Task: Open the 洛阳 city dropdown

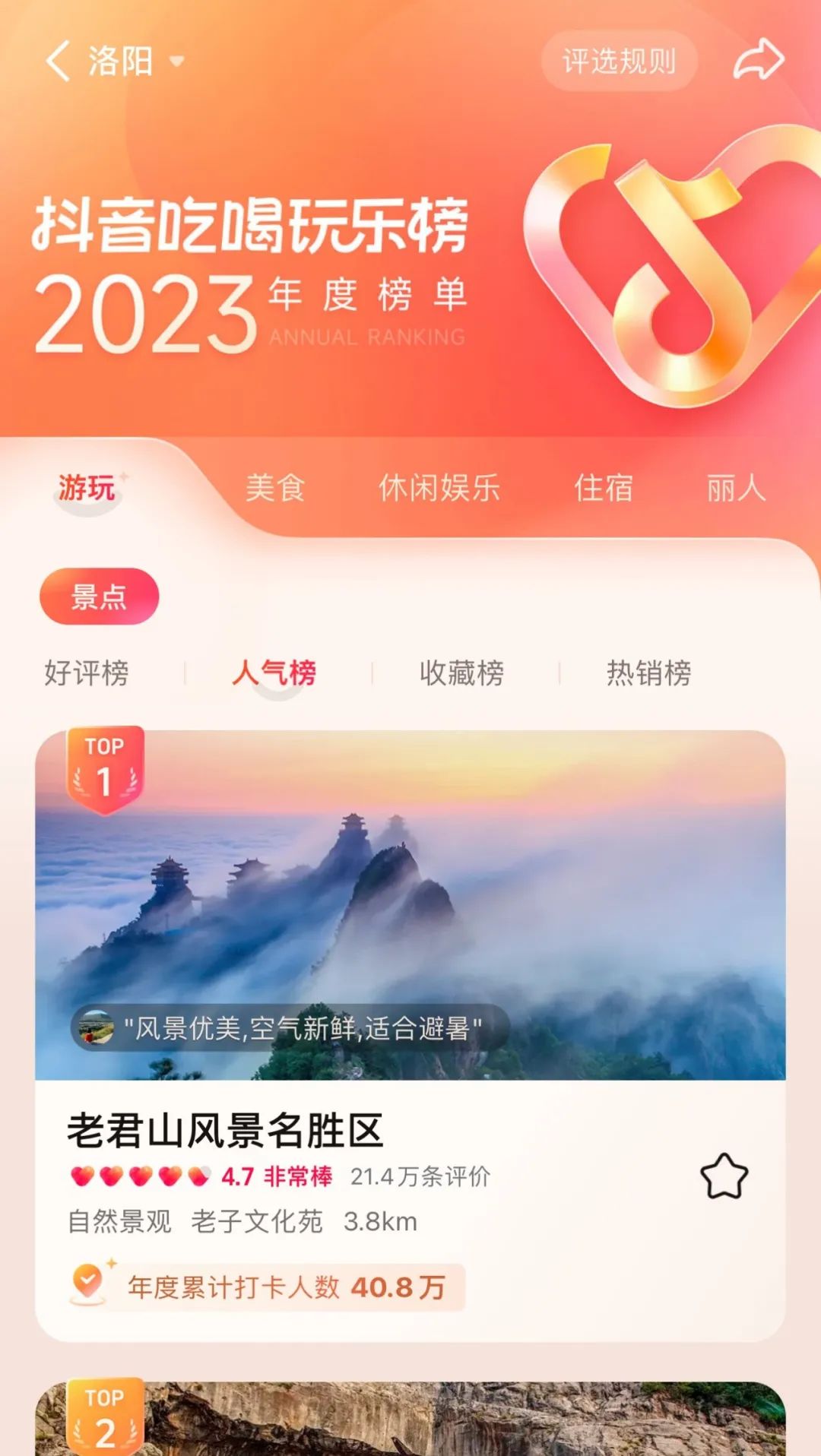Action: click(136, 61)
